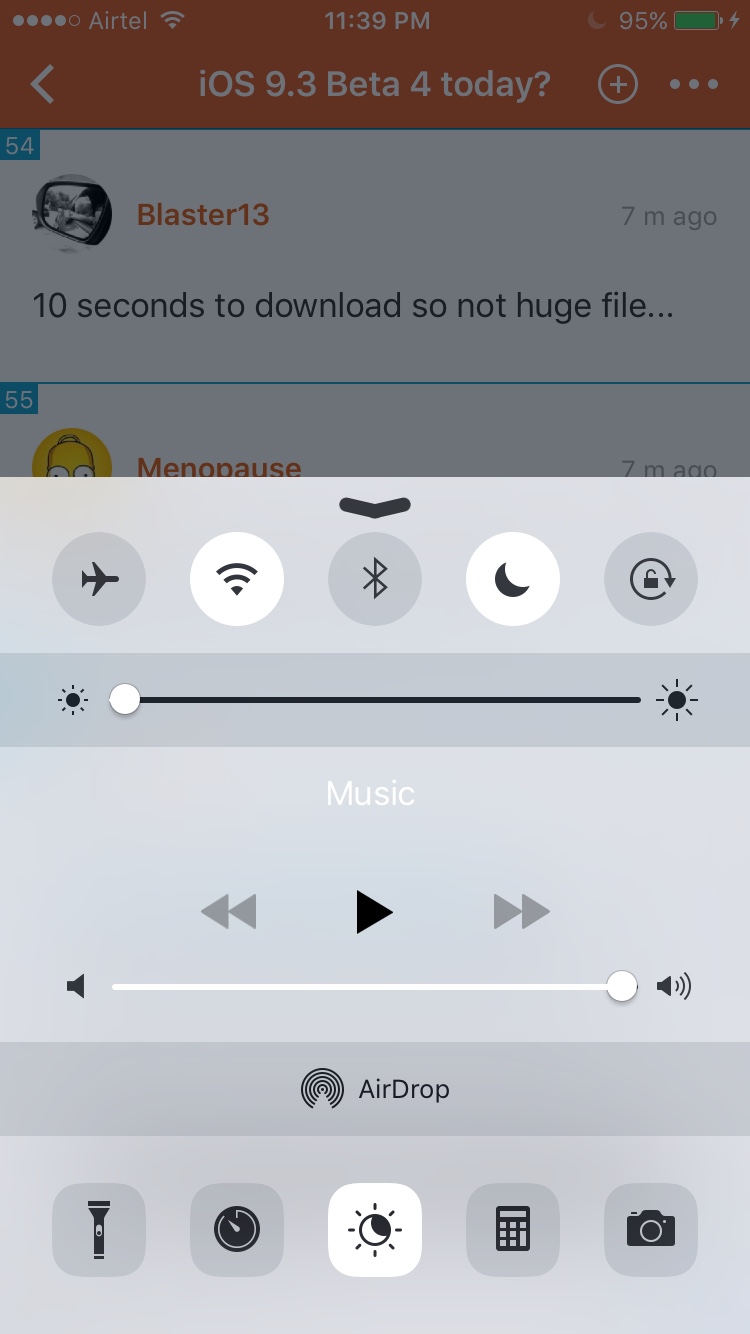Turn off Night Shift
750x1334 pixels.
(375, 1230)
